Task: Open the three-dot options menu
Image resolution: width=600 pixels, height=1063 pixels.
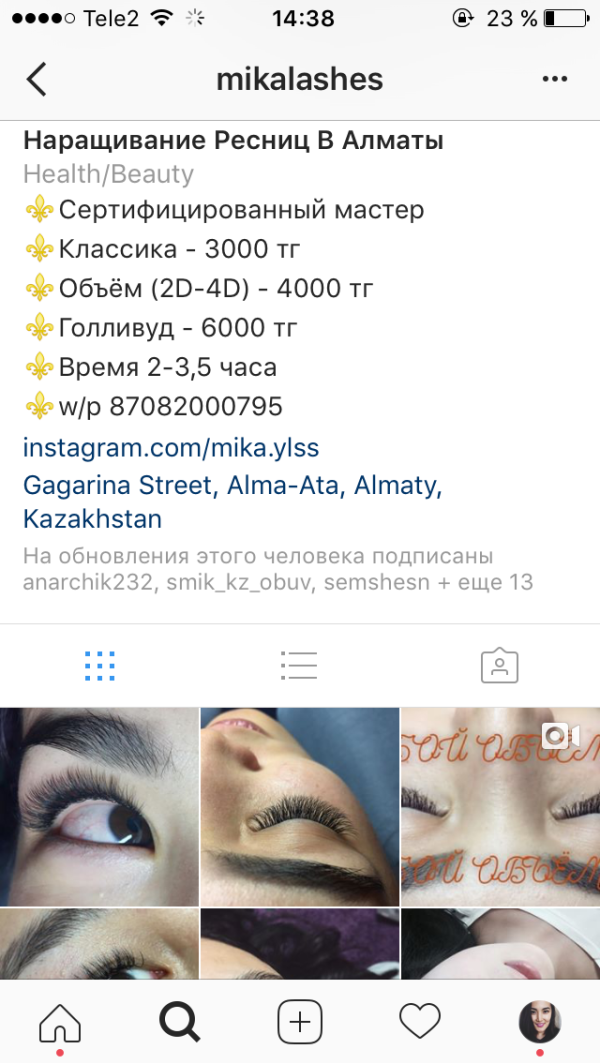Action: (x=555, y=79)
